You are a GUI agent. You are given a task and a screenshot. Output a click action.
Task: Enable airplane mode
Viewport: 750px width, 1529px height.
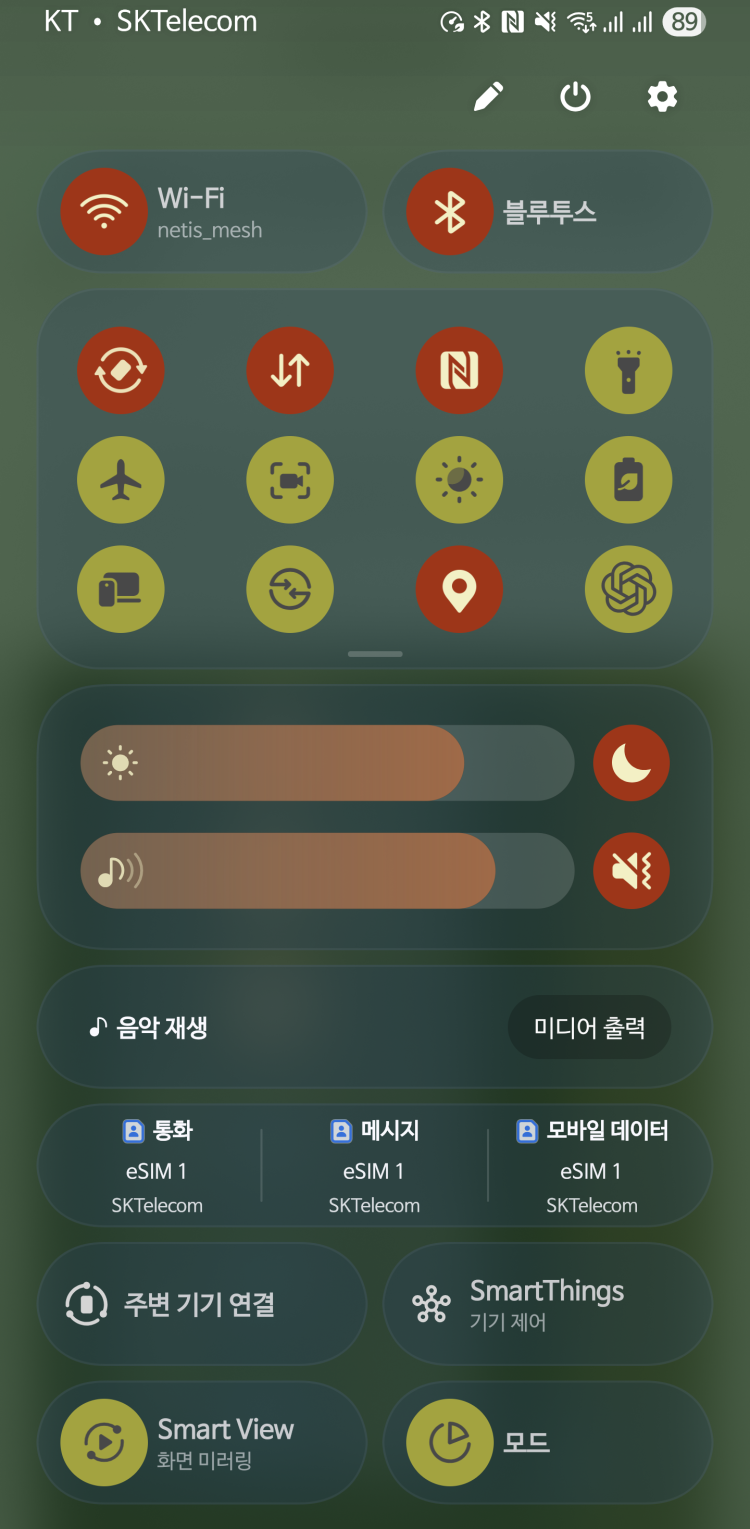121,481
